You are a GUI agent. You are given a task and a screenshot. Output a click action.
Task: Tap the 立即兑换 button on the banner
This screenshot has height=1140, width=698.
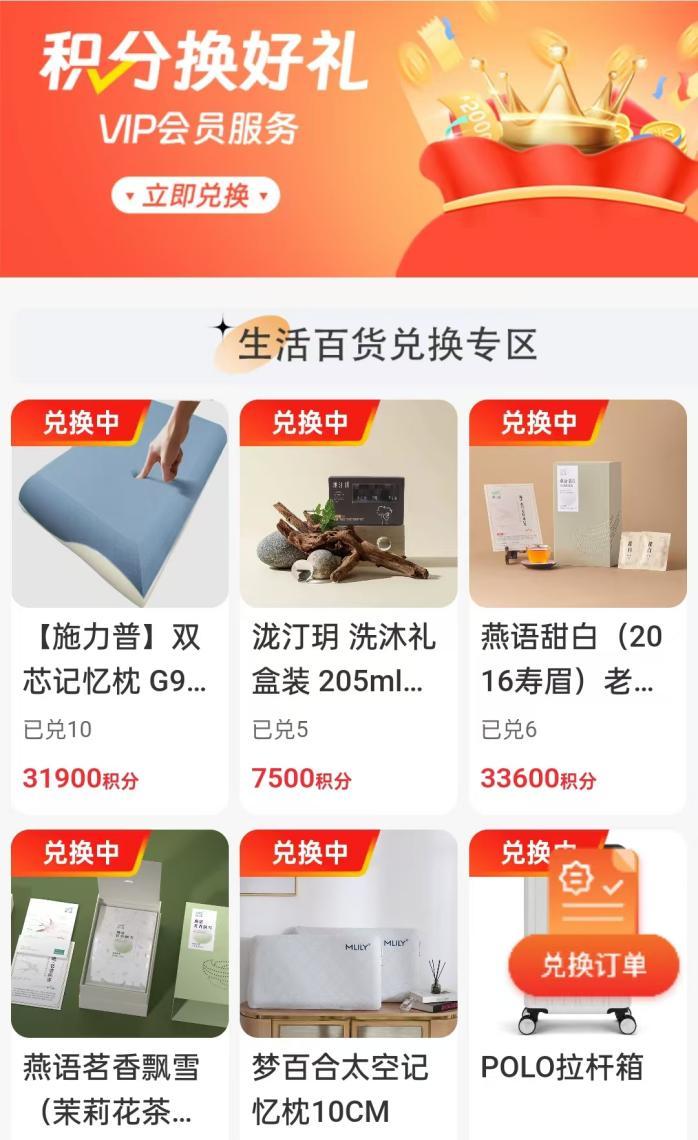195,195
